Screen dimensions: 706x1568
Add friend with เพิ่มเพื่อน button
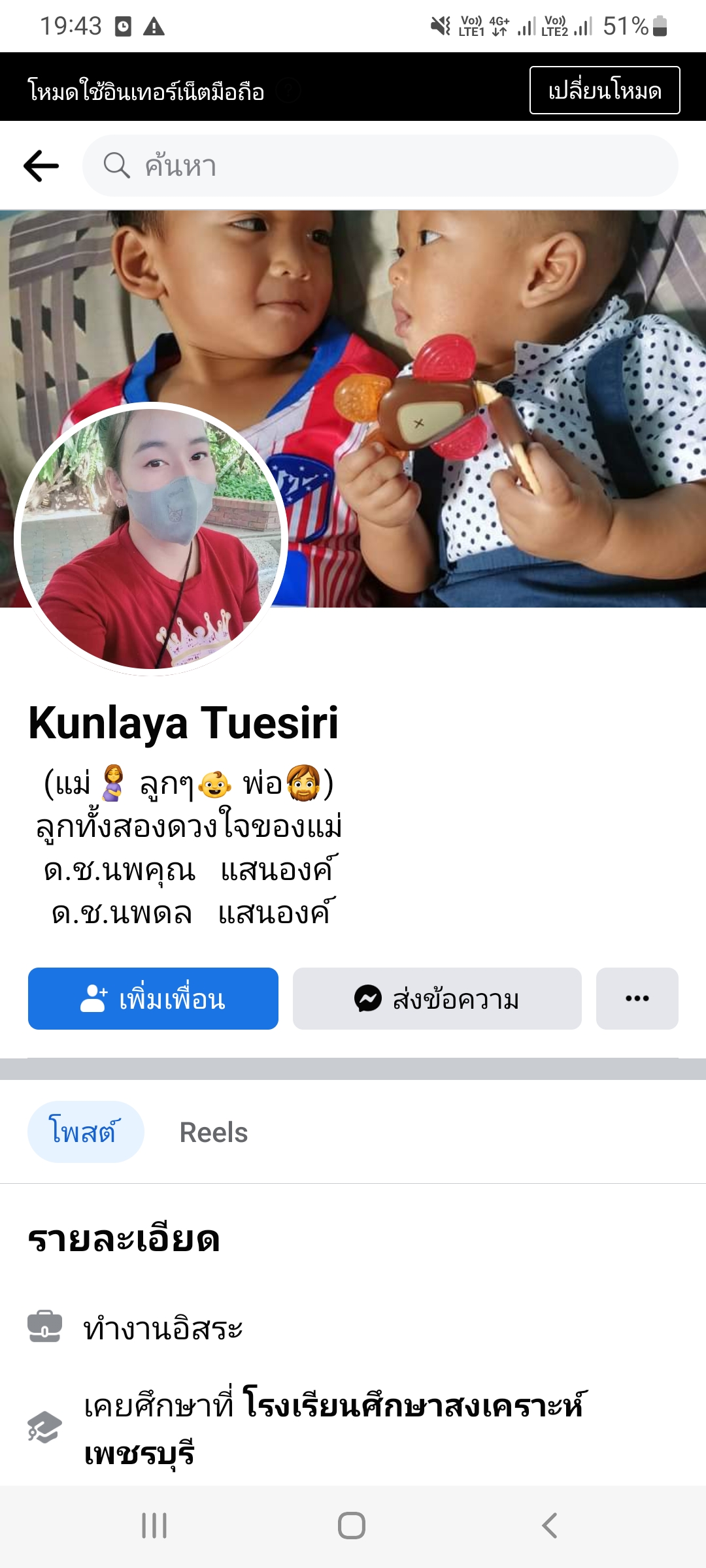153,998
